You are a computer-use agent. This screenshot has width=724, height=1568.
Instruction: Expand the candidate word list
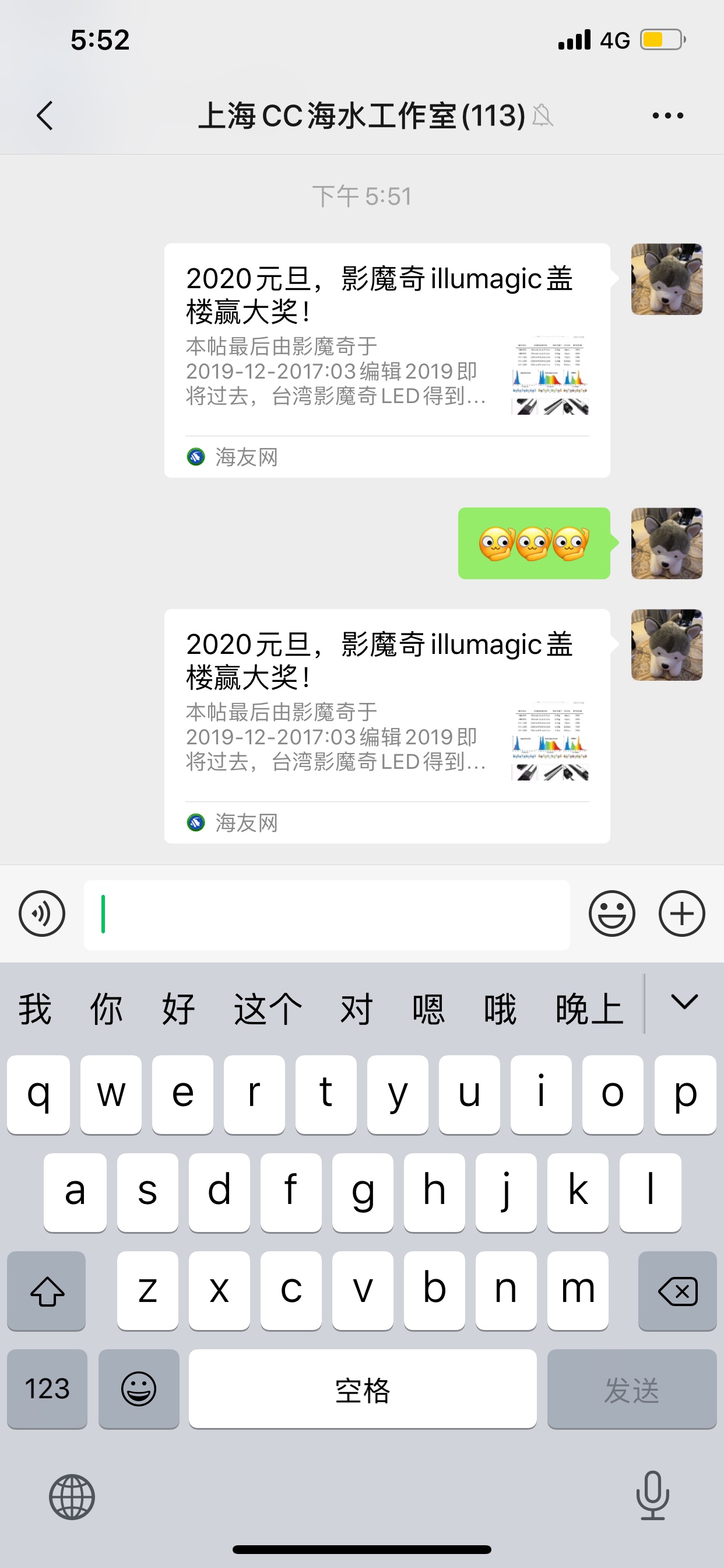pos(684,1003)
